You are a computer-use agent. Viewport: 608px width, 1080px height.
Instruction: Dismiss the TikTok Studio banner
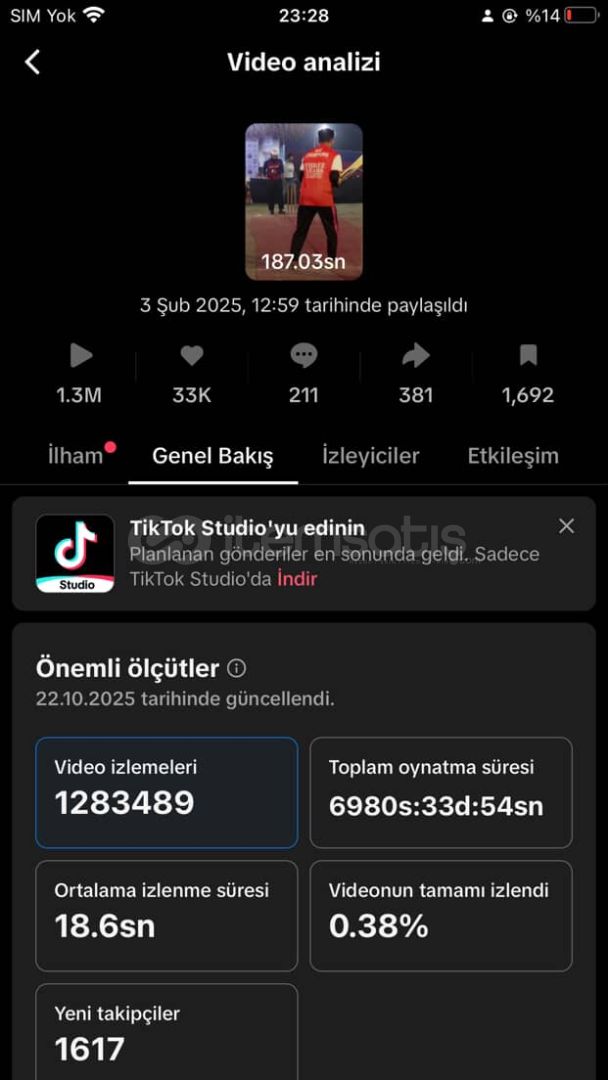coord(566,526)
